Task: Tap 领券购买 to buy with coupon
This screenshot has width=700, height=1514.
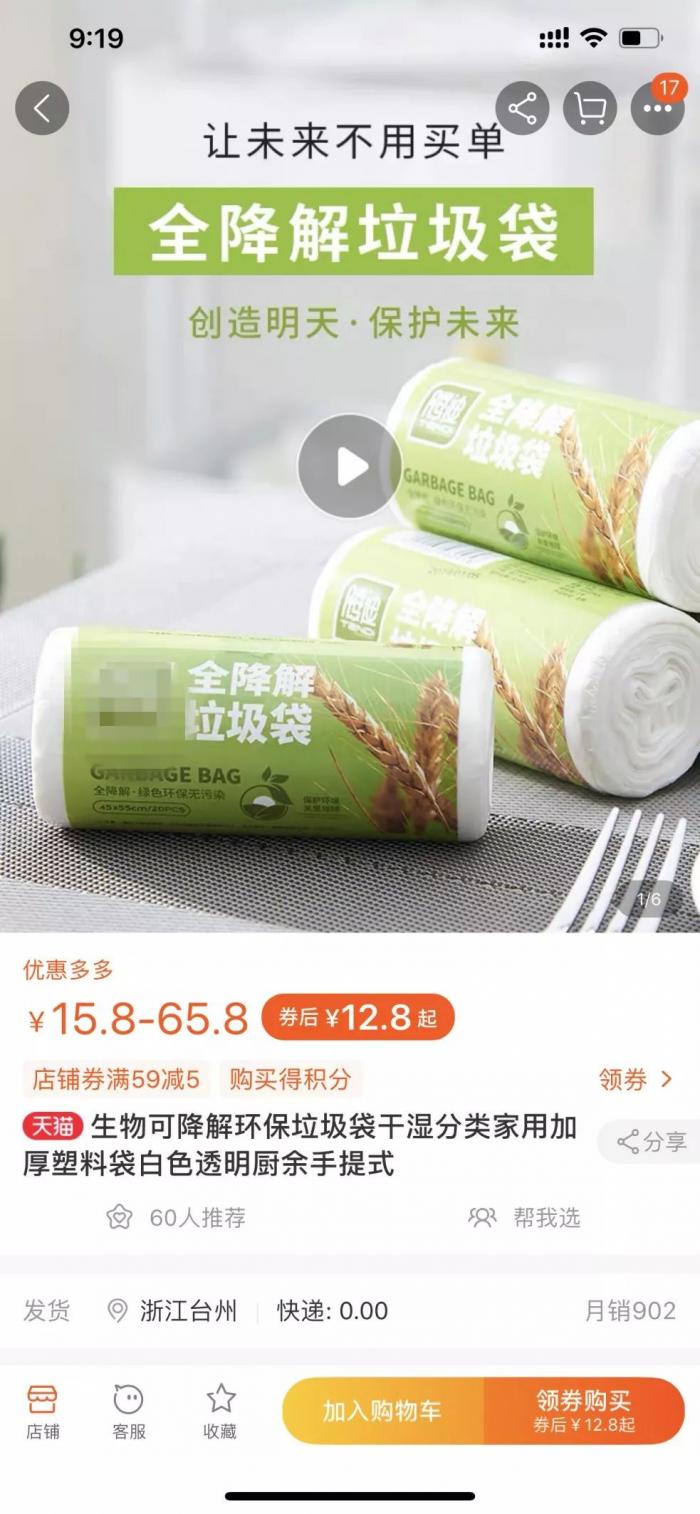Action: pos(584,1411)
